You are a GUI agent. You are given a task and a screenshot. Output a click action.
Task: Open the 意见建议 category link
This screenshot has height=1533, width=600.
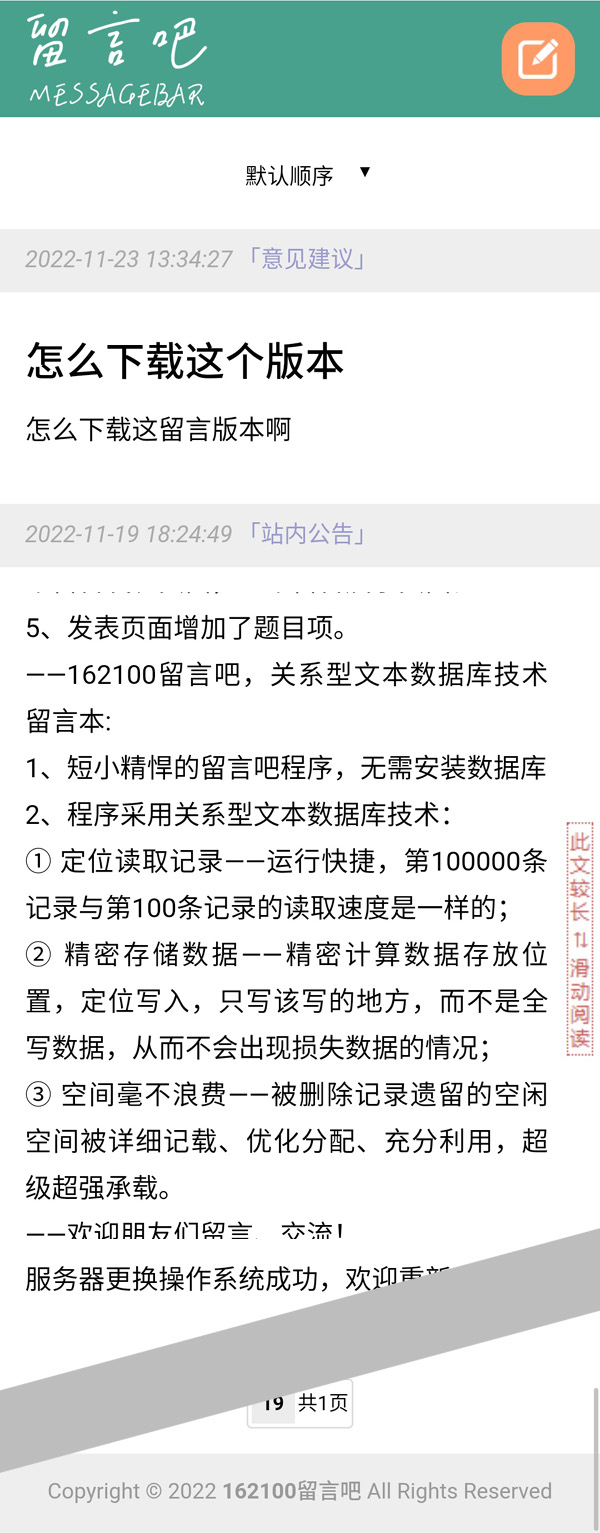tap(307, 259)
